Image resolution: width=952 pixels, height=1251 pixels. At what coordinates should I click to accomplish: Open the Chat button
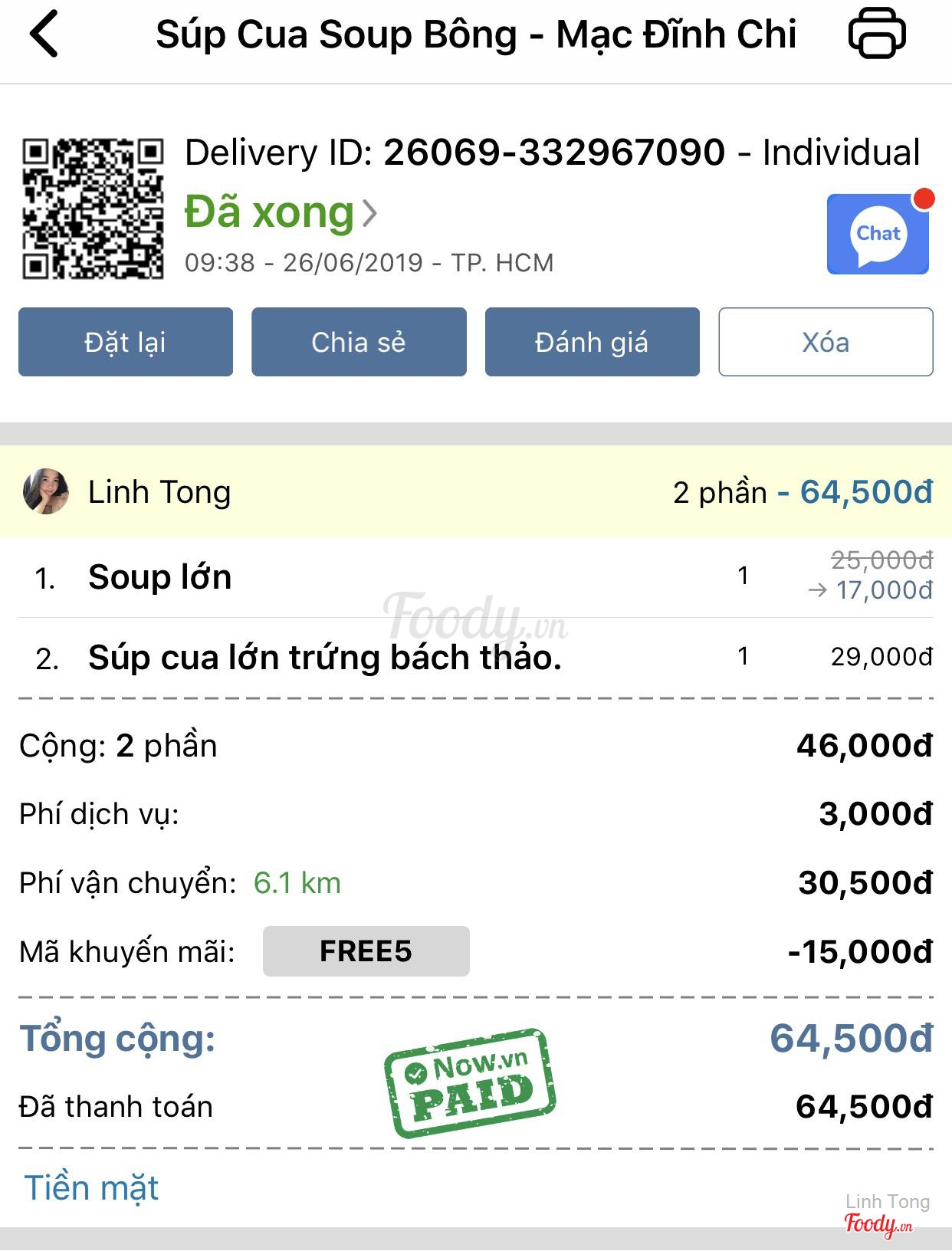pyautogui.click(x=878, y=235)
